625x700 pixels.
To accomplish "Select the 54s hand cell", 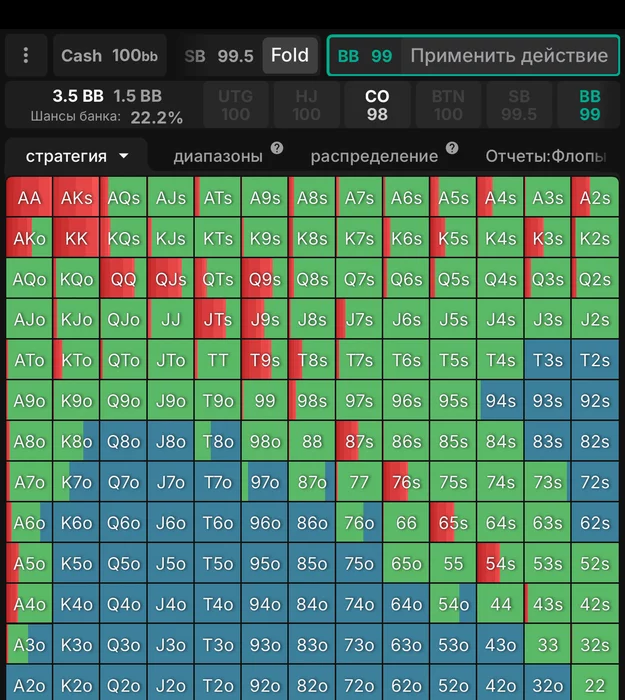I will pos(500,563).
